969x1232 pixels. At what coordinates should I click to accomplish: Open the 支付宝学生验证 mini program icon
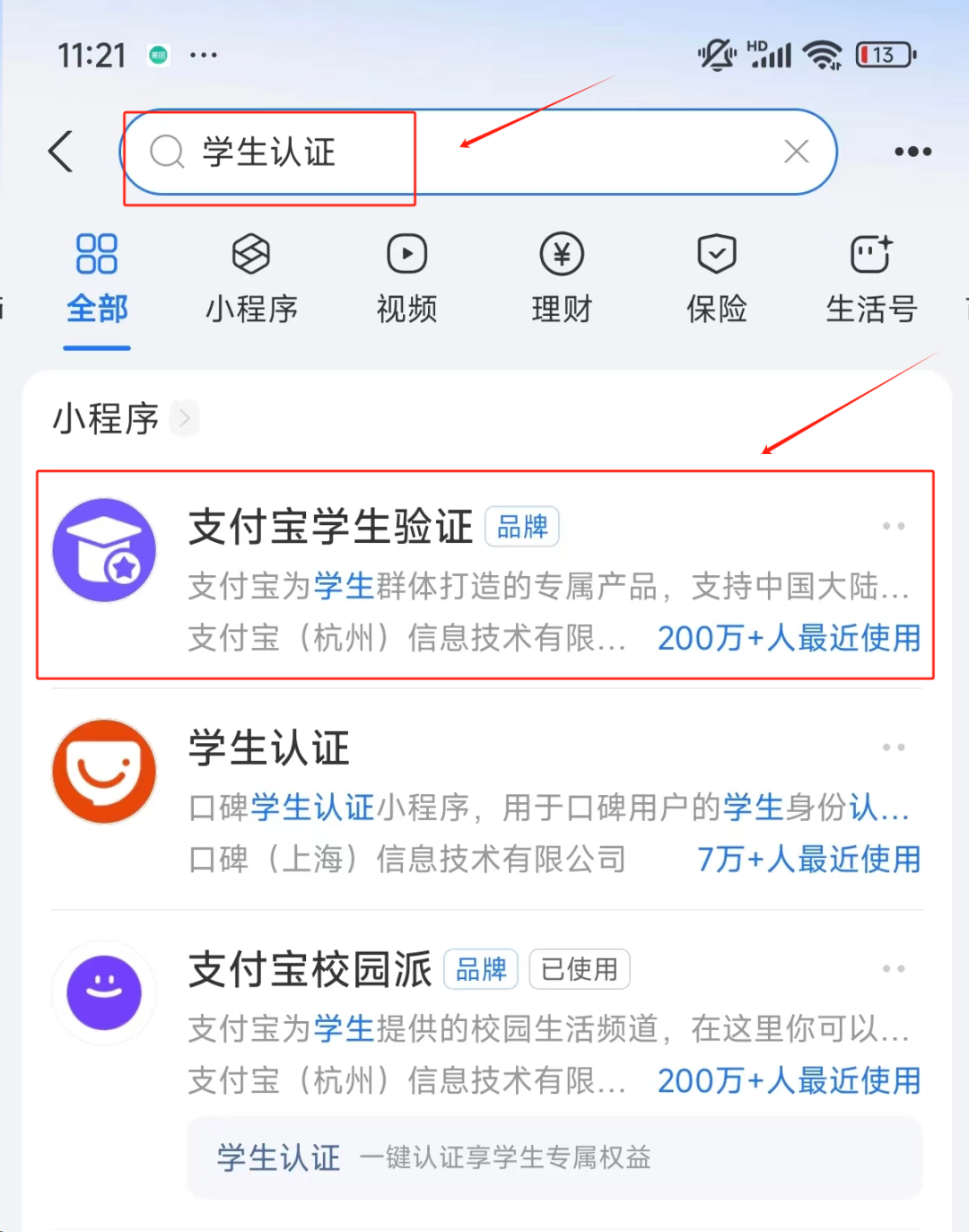(x=104, y=550)
